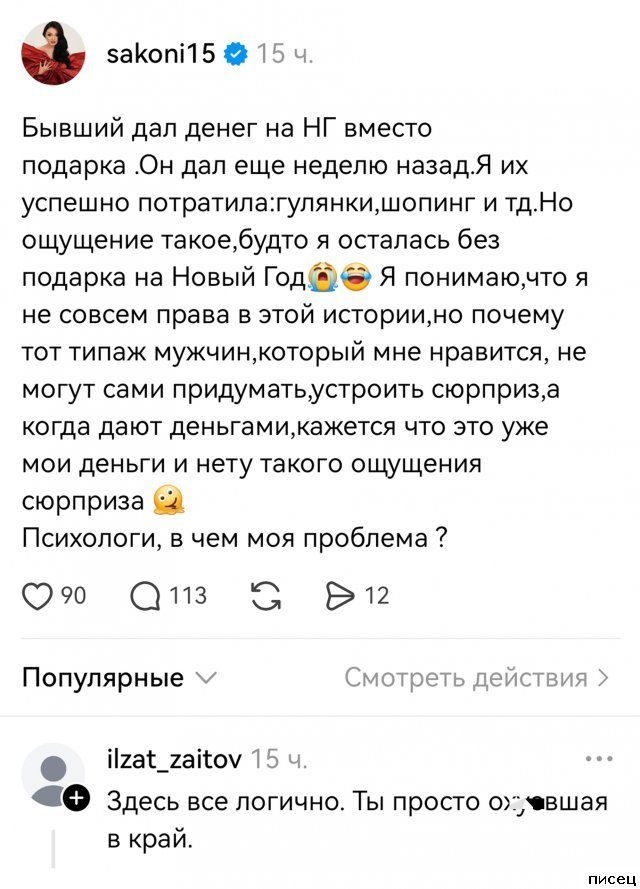
Task: Tap the sakoni15 username
Action: [x=160, y=54]
